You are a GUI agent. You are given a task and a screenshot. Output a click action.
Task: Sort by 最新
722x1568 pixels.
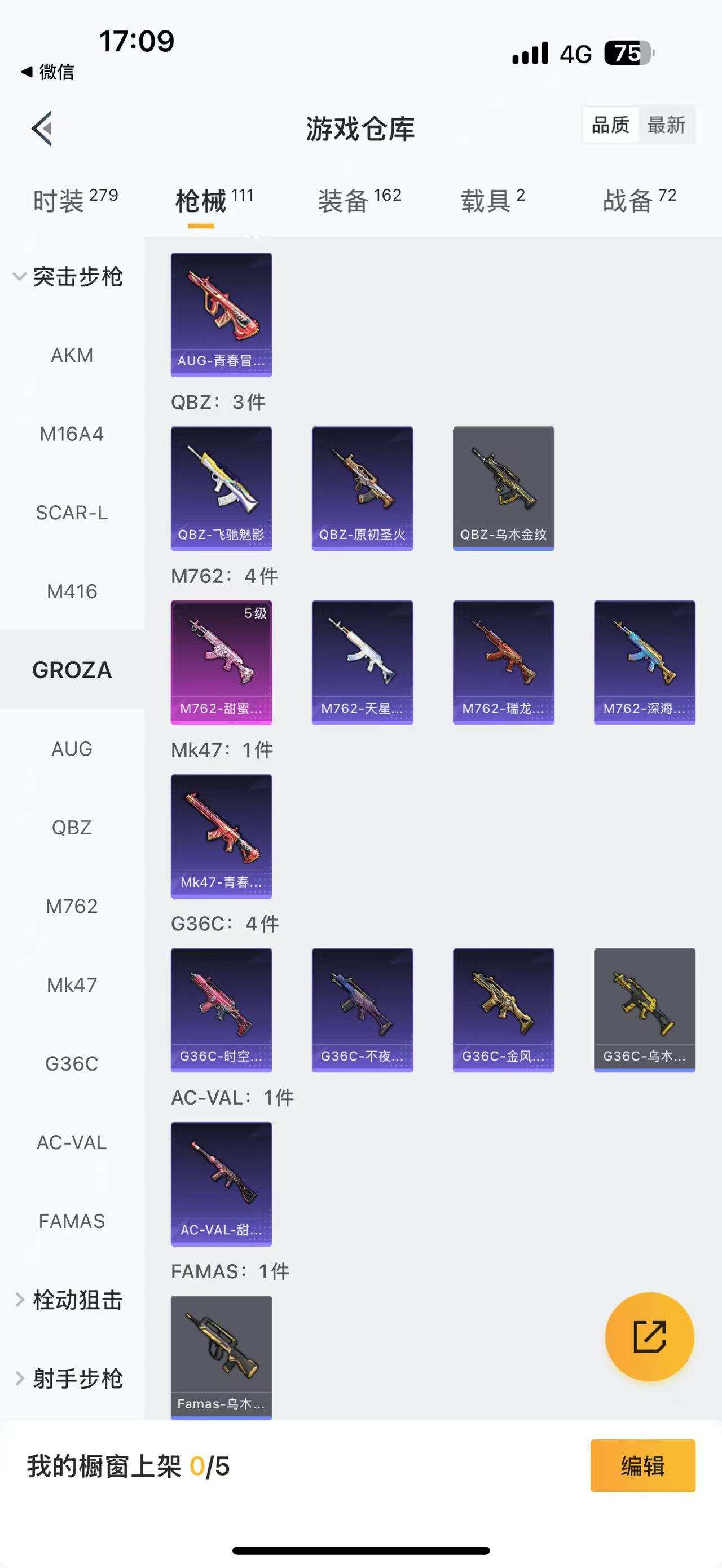[666, 125]
